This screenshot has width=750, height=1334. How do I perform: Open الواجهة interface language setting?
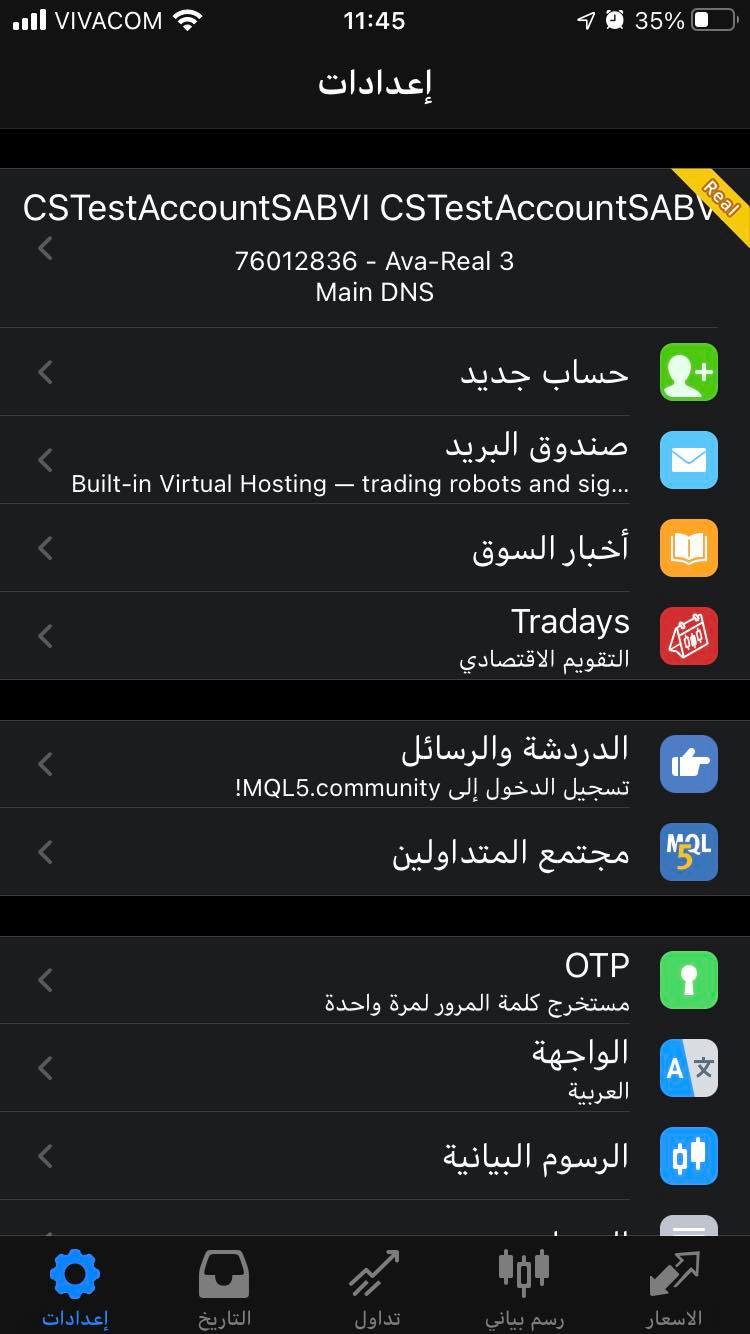(x=375, y=1068)
